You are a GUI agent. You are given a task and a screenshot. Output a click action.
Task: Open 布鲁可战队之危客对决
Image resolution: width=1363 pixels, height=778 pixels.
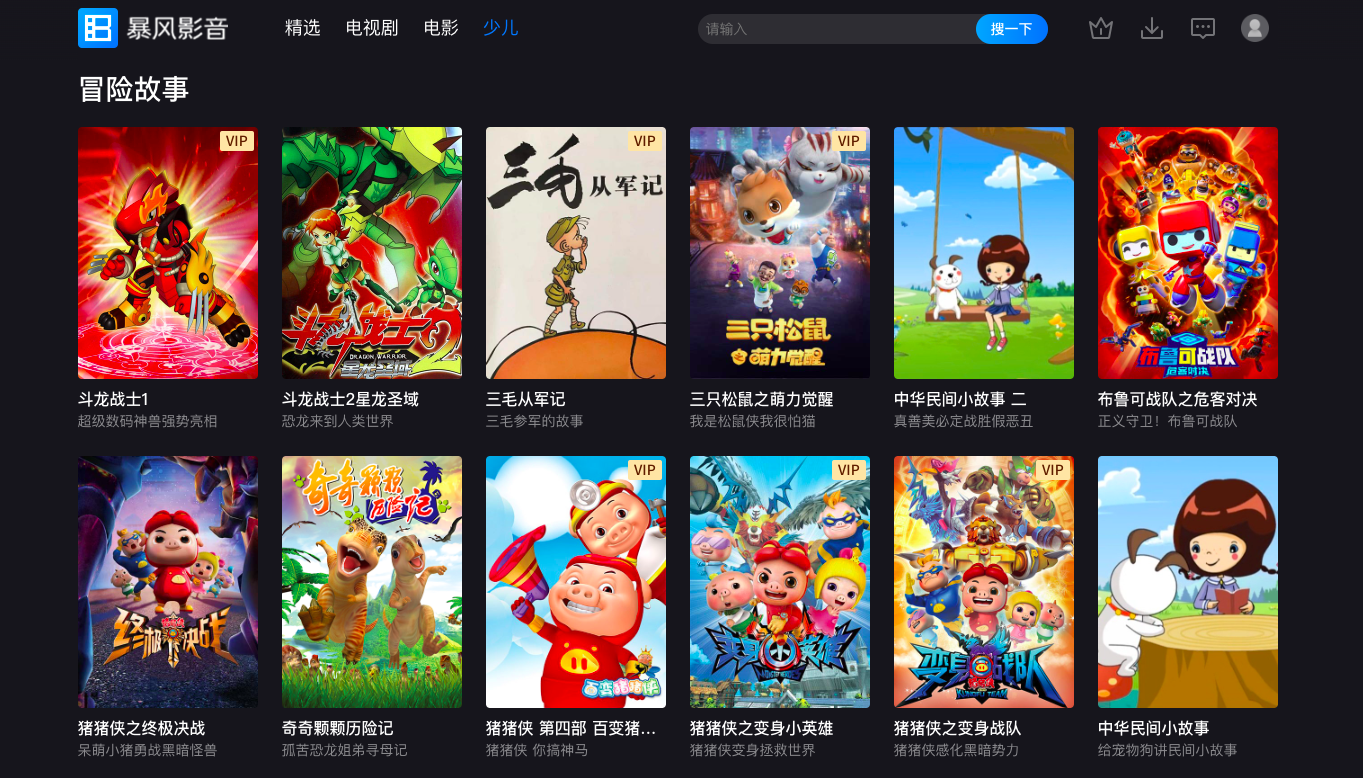click(x=1188, y=253)
